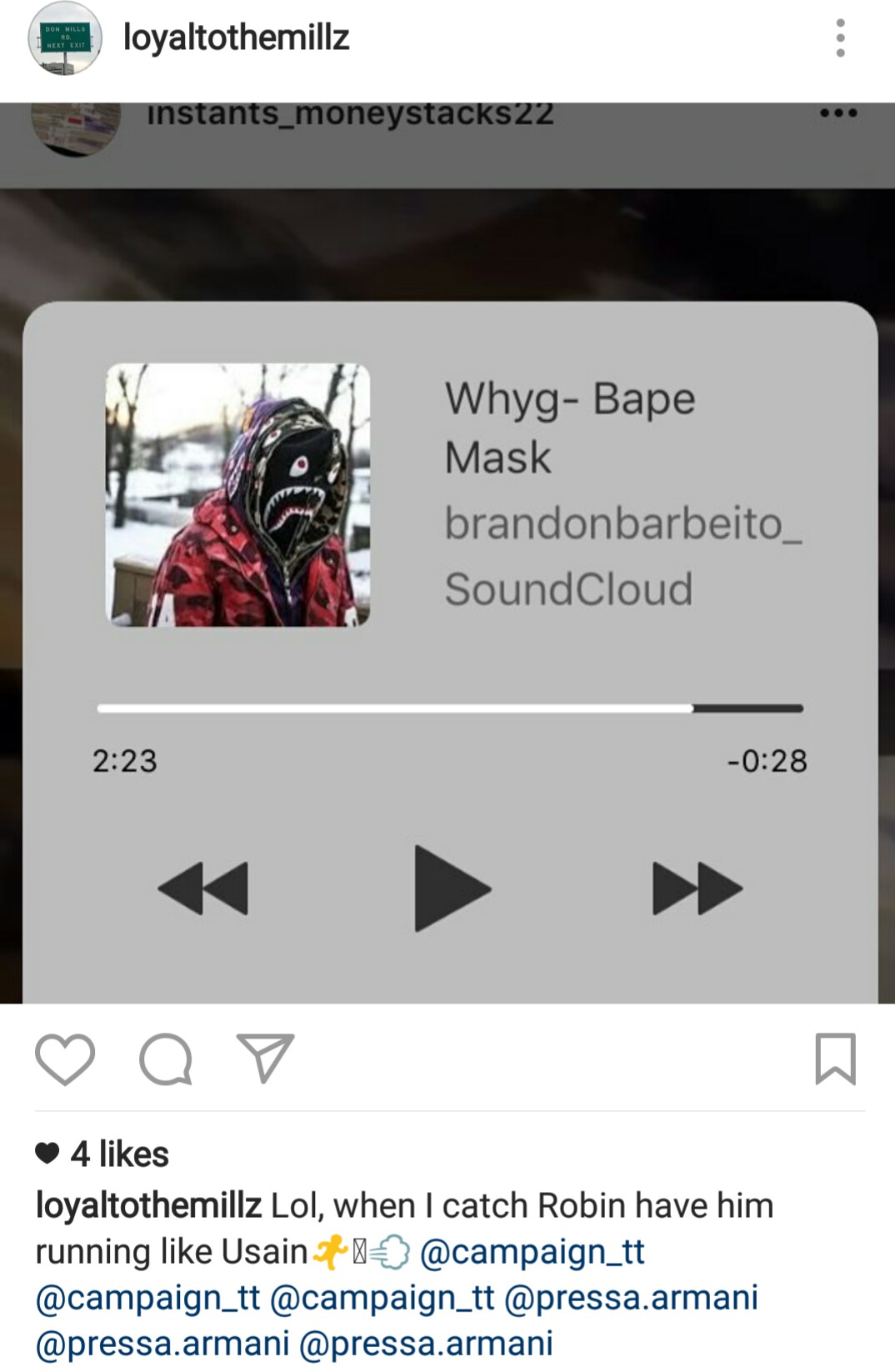Open the post's three-dot overflow menu

[x=840, y=38]
